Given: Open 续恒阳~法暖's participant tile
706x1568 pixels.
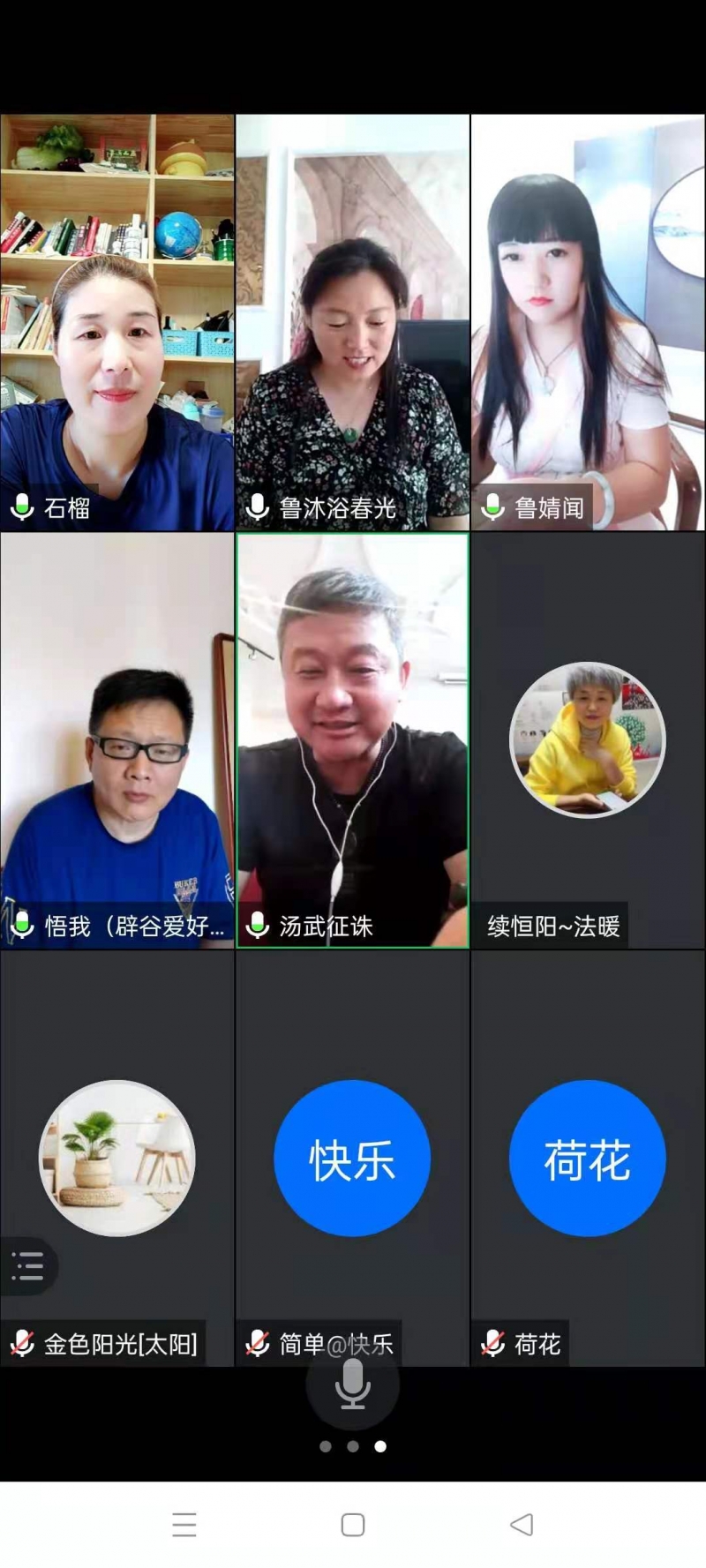Looking at the screenshot, I should (x=588, y=739).
